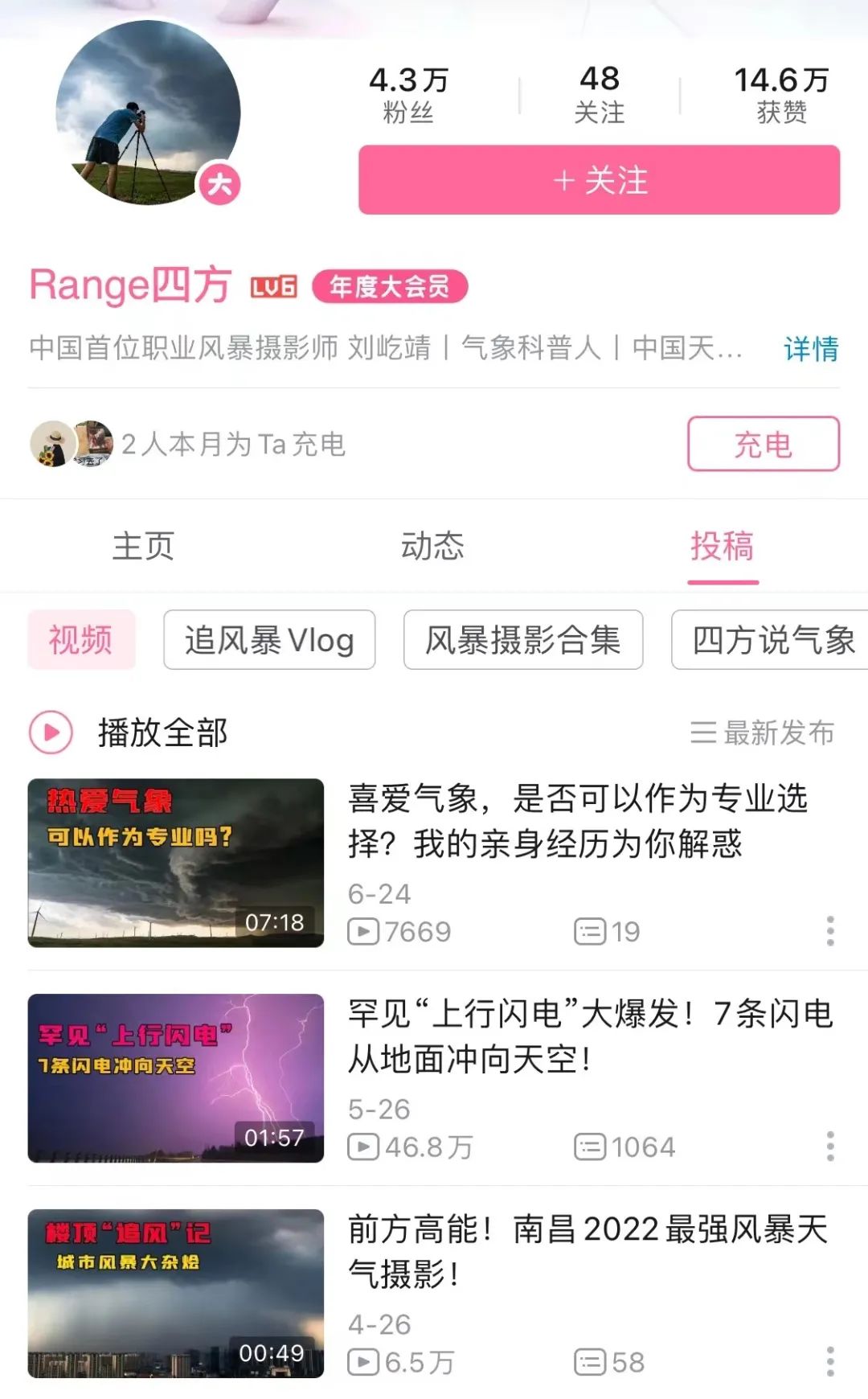Choose the 四方说气象 chip

click(772, 640)
